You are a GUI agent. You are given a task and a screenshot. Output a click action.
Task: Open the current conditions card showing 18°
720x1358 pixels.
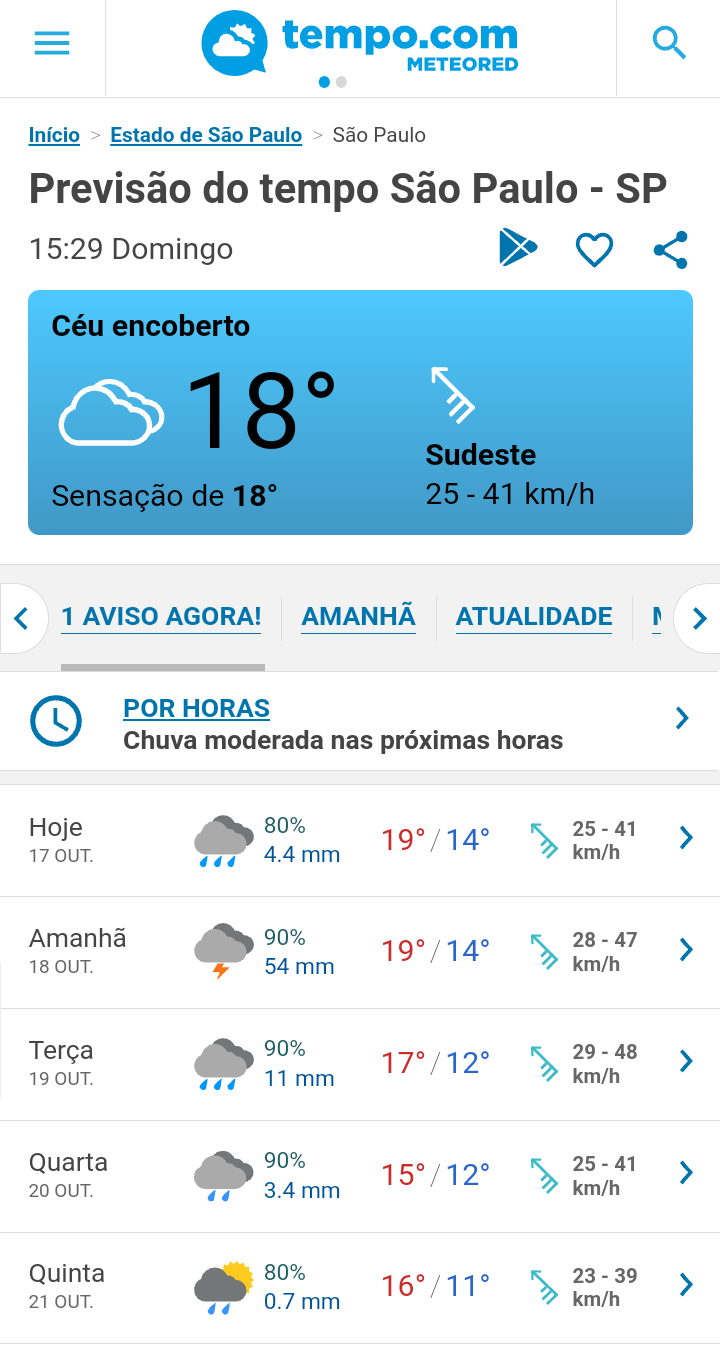[x=360, y=412]
